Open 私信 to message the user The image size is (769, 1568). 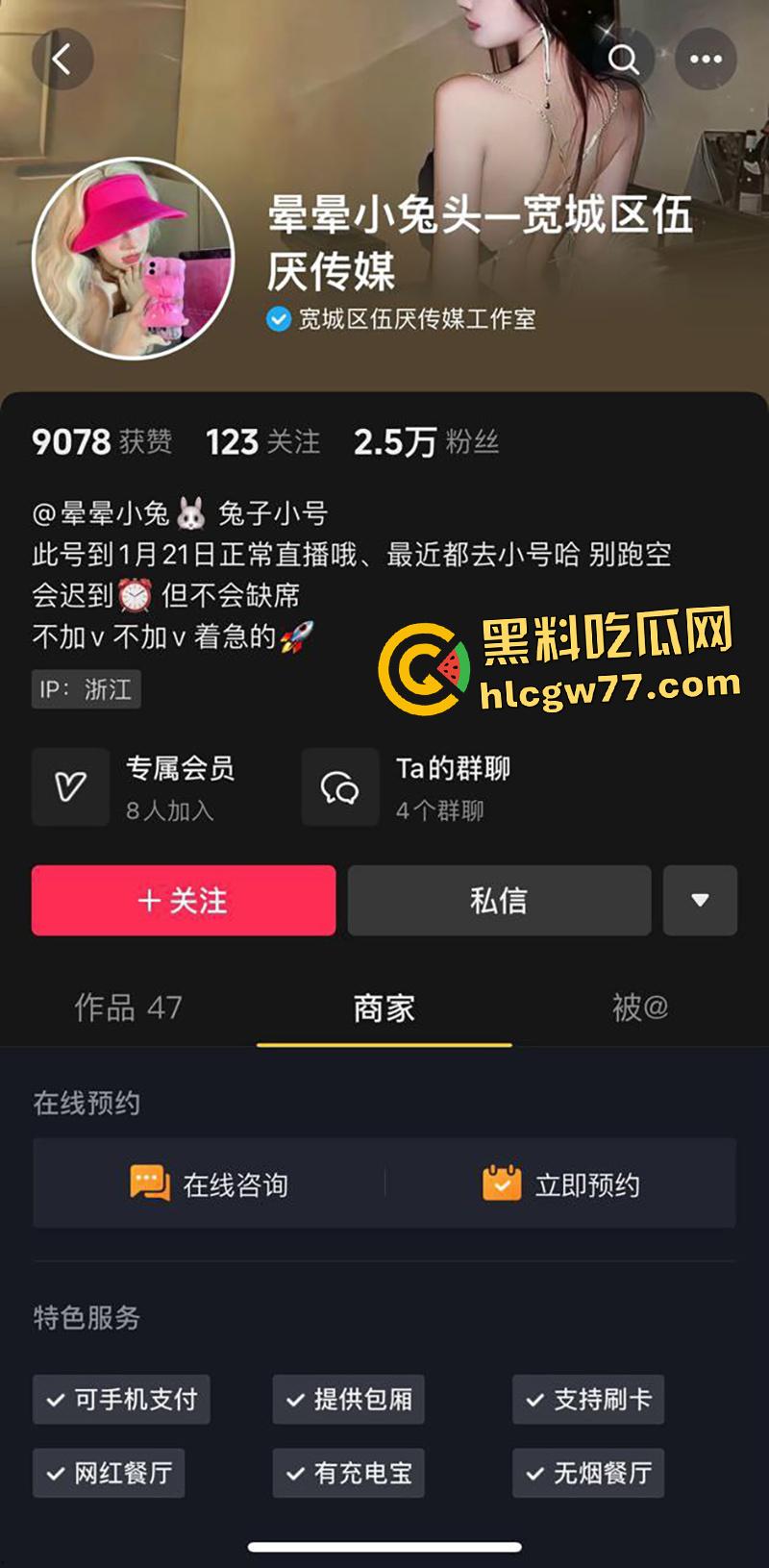click(499, 901)
